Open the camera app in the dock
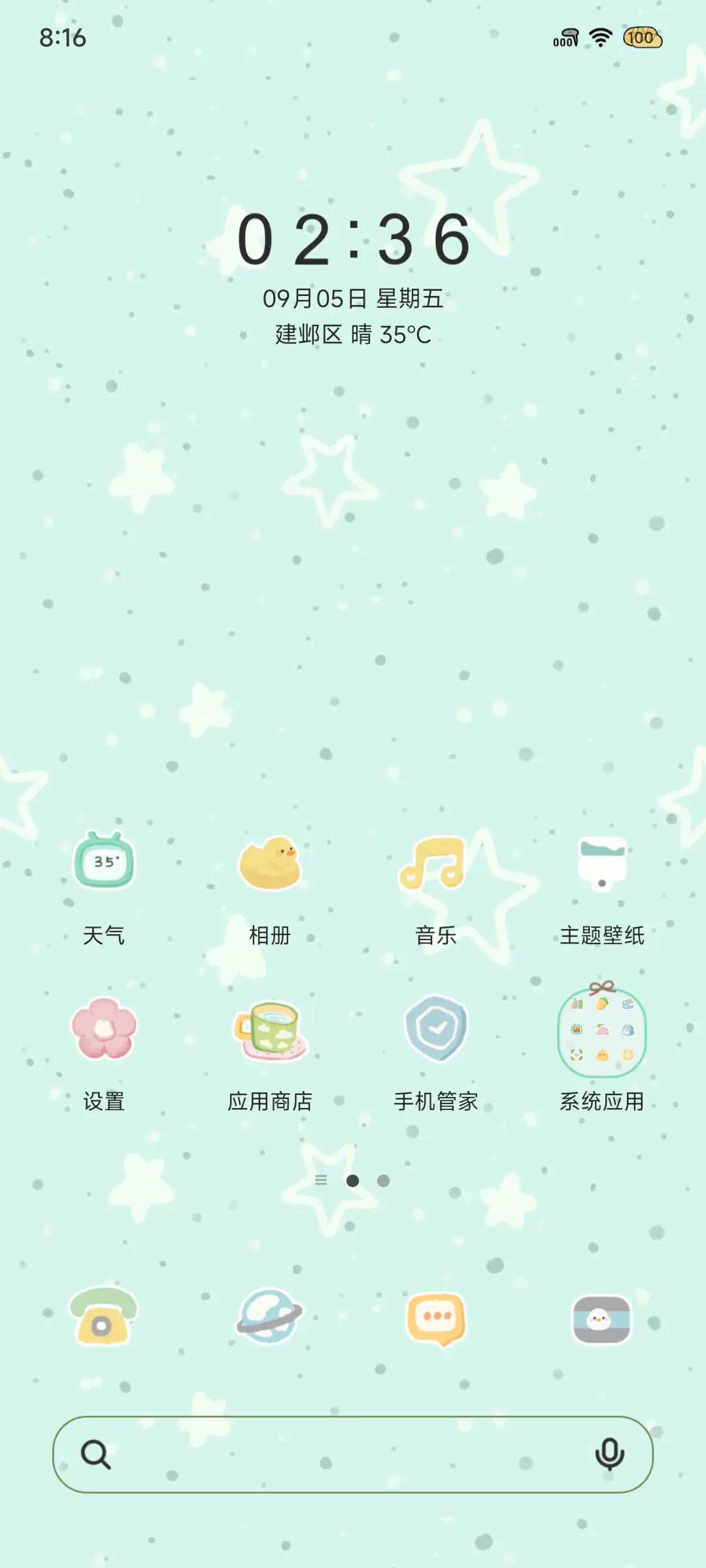 pyautogui.click(x=601, y=1318)
